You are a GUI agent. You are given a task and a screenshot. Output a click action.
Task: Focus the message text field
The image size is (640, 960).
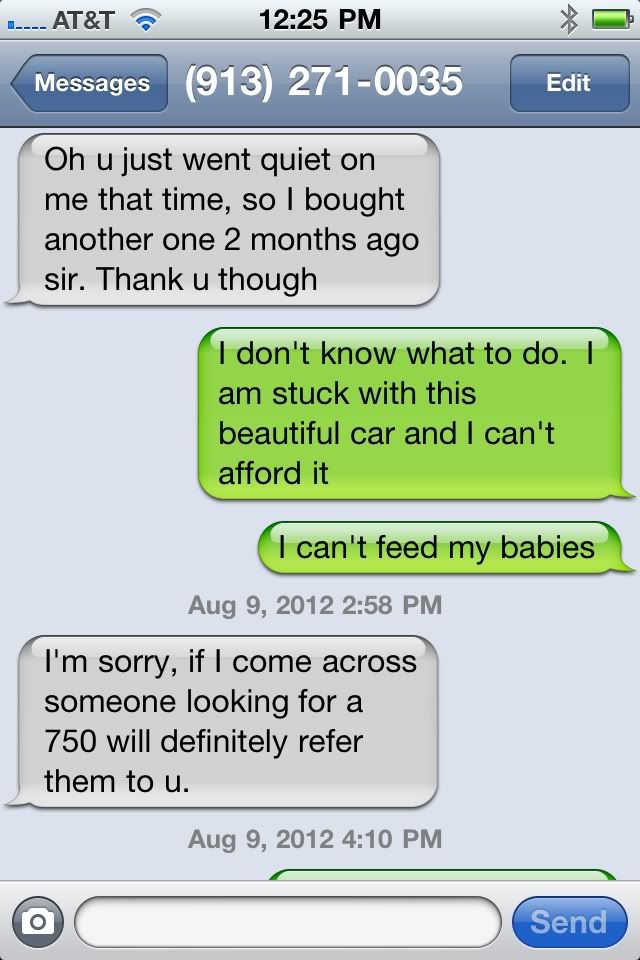[x=287, y=922]
